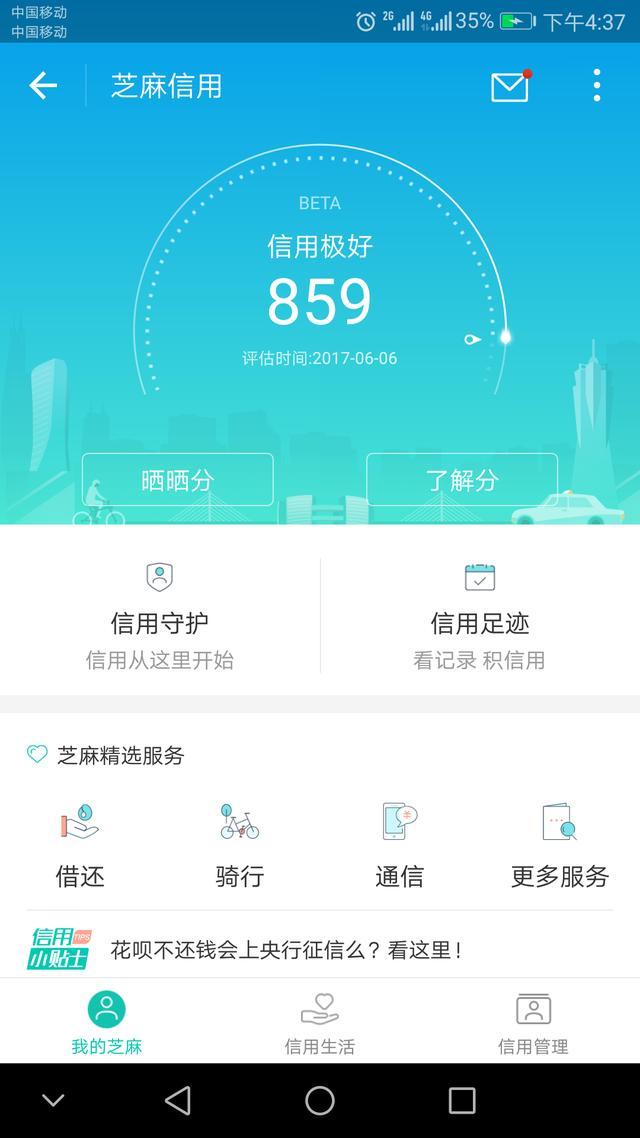Tap the system home button
The width and height of the screenshot is (640, 1138).
pos(320,1101)
